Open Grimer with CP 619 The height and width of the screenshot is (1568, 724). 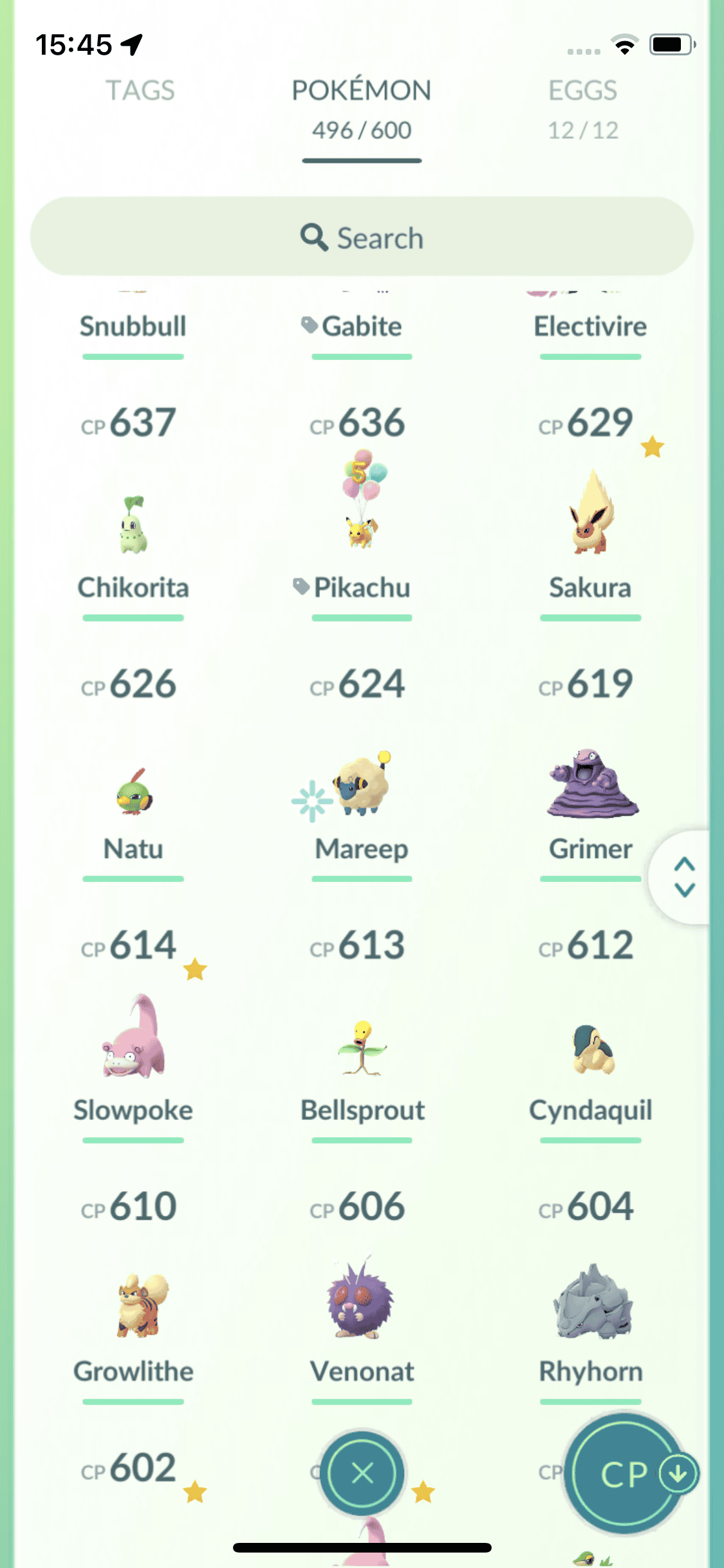point(590,785)
